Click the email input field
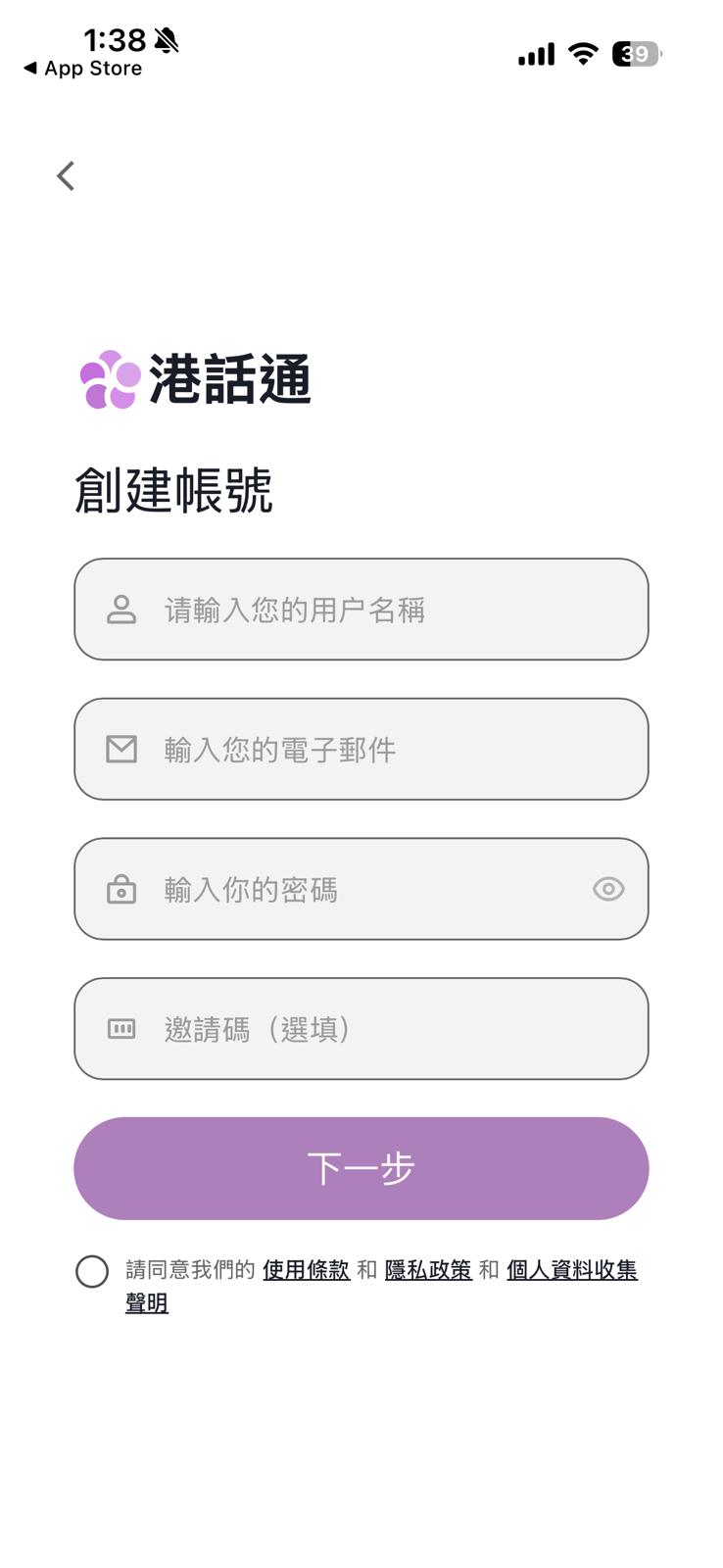 361,750
